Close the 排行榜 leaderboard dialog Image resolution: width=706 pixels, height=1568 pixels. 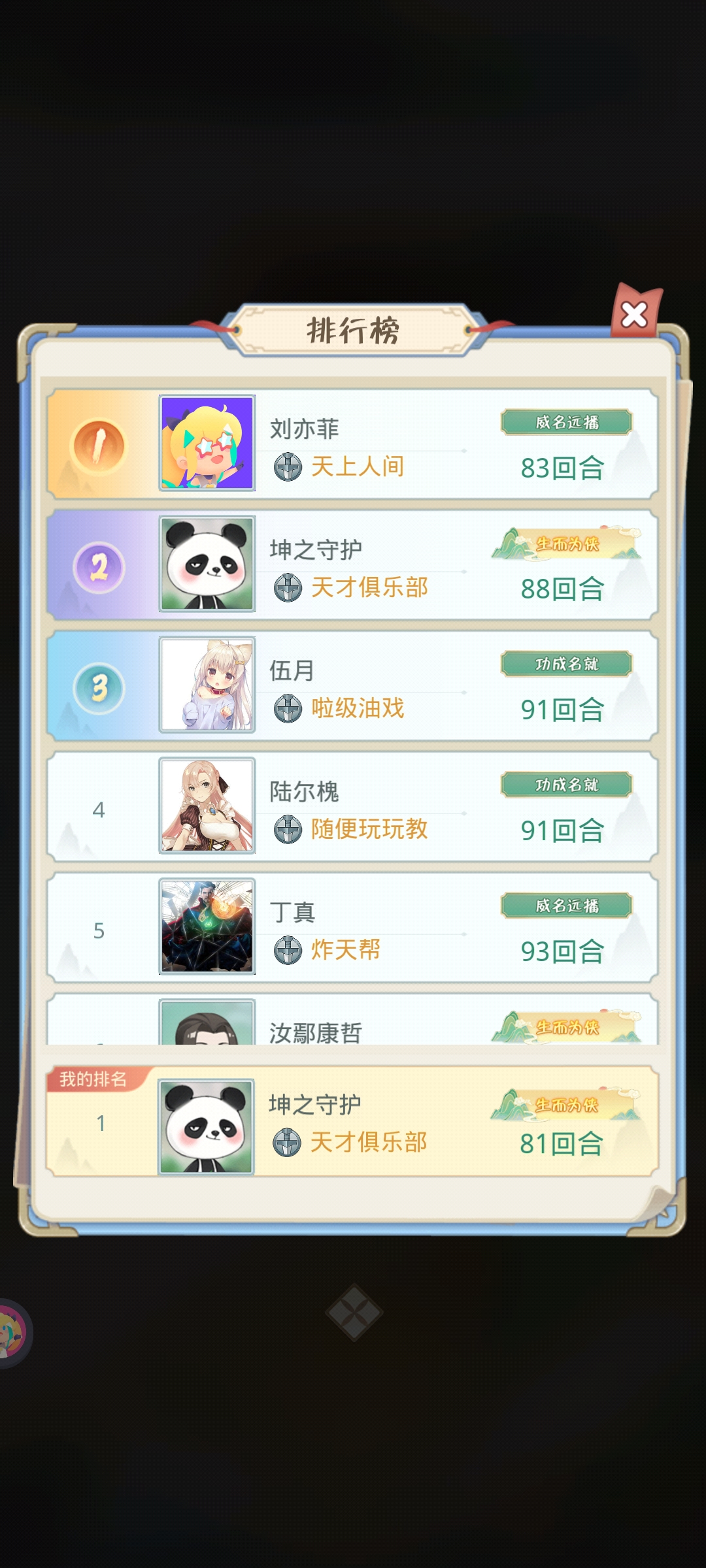pyautogui.click(x=634, y=314)
